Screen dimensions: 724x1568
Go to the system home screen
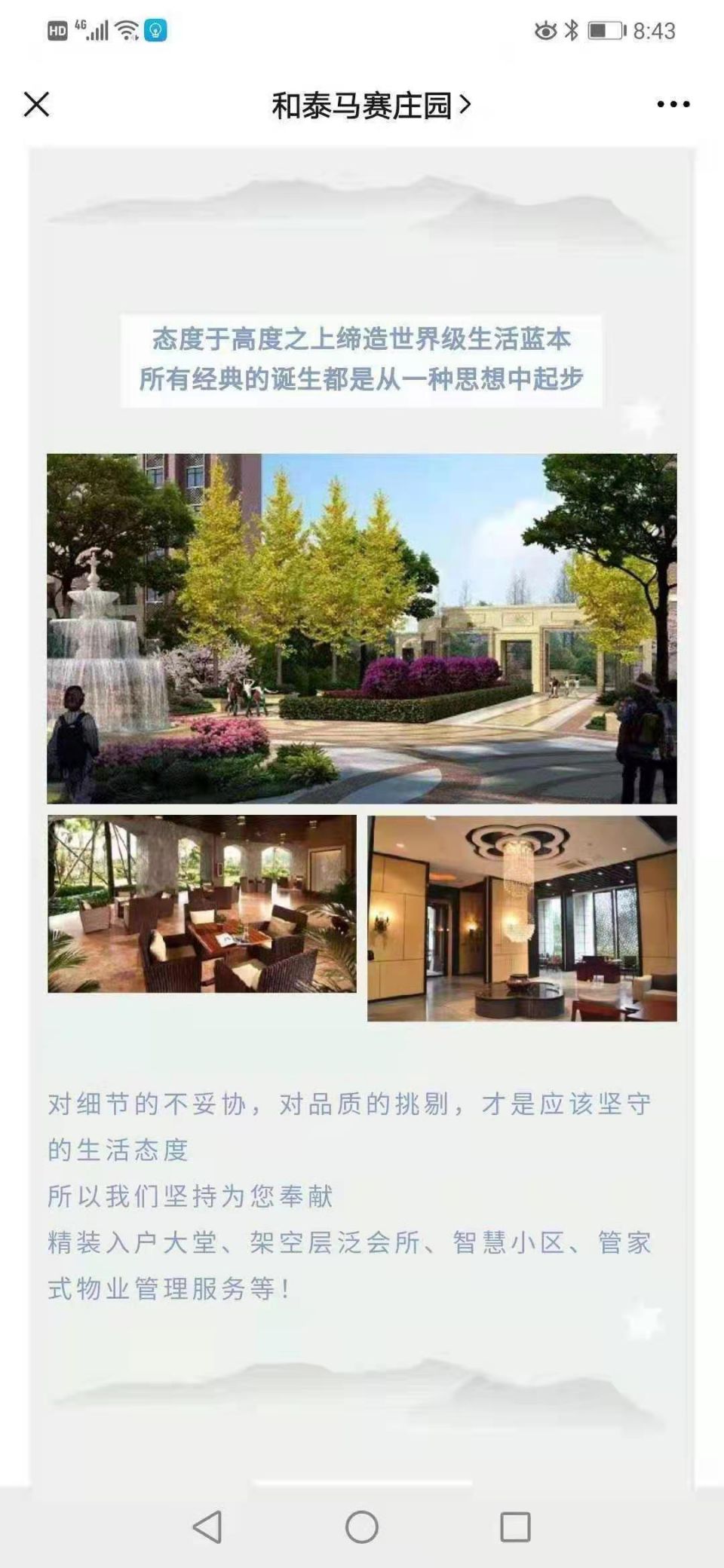click(x=362, y=1527)
